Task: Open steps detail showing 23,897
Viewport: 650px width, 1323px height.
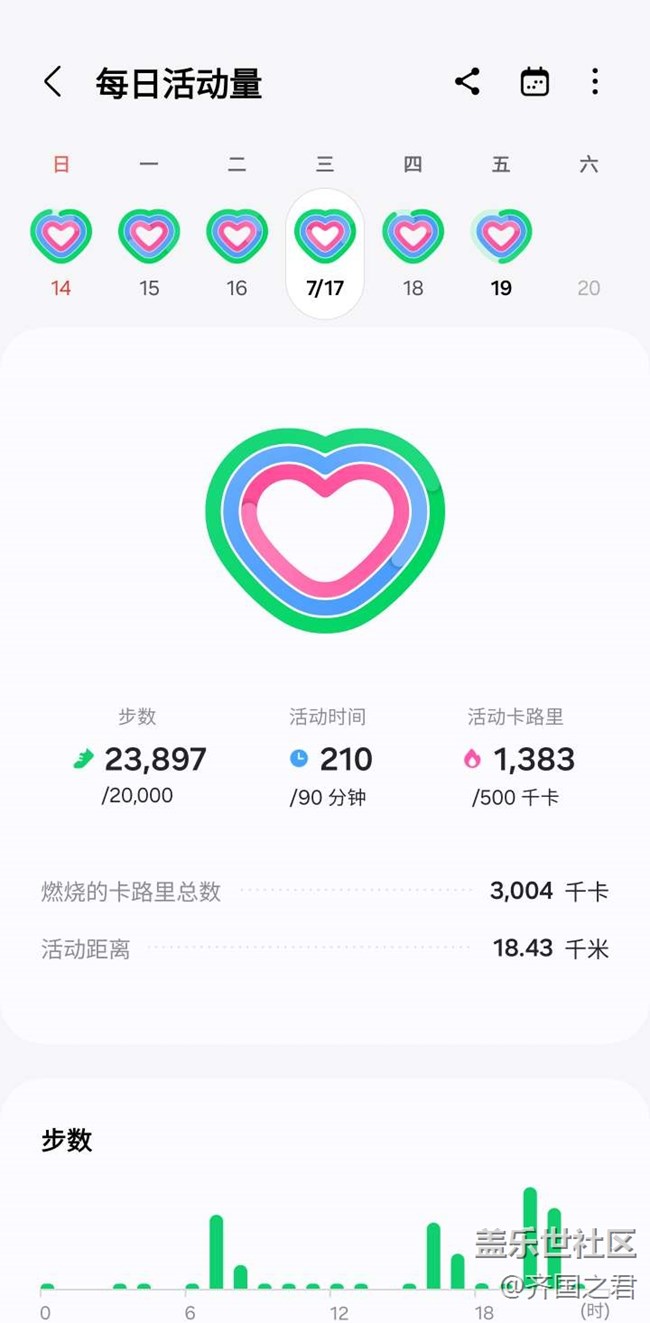Action: point(139,759)
